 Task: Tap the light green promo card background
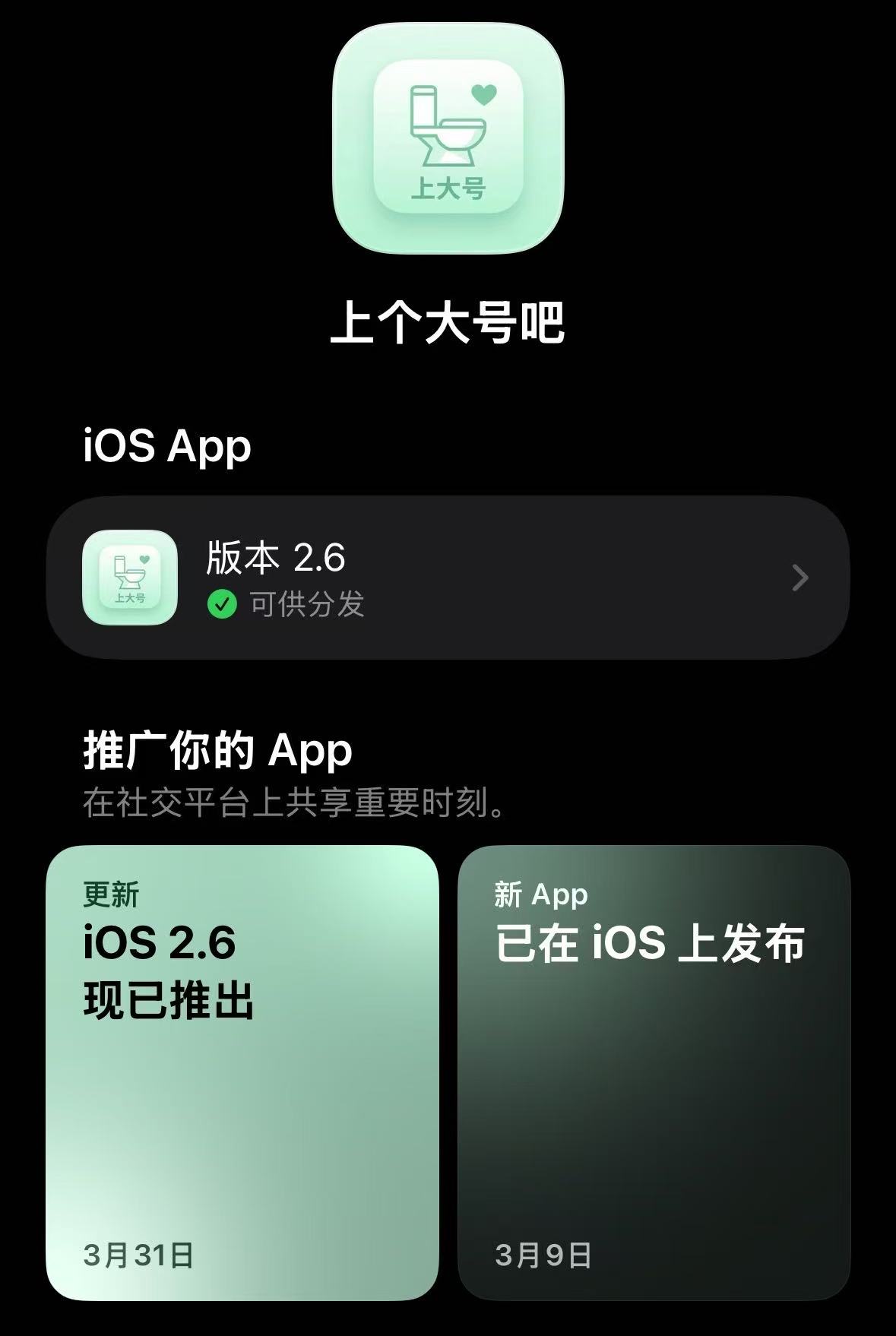tap(243, 1140)
